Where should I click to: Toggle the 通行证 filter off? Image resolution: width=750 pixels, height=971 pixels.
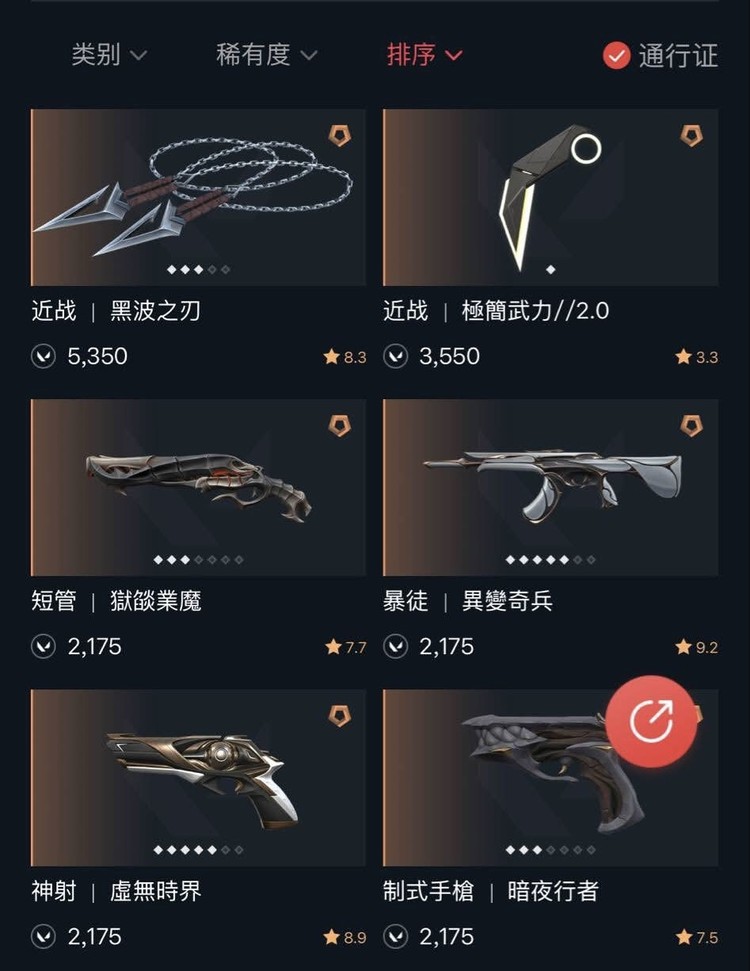point(660,57)
